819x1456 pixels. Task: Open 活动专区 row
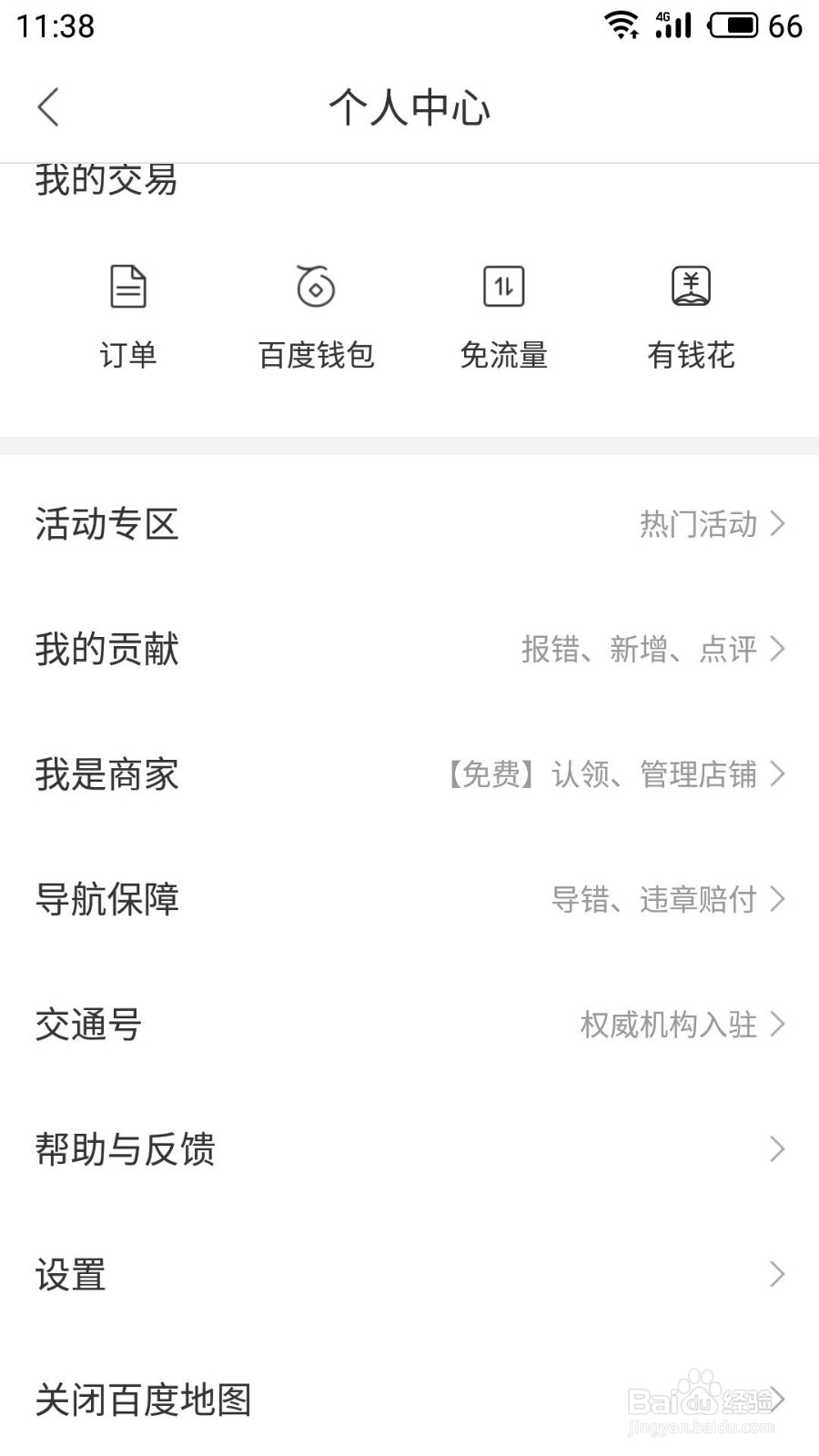click(x=409, y=524)
